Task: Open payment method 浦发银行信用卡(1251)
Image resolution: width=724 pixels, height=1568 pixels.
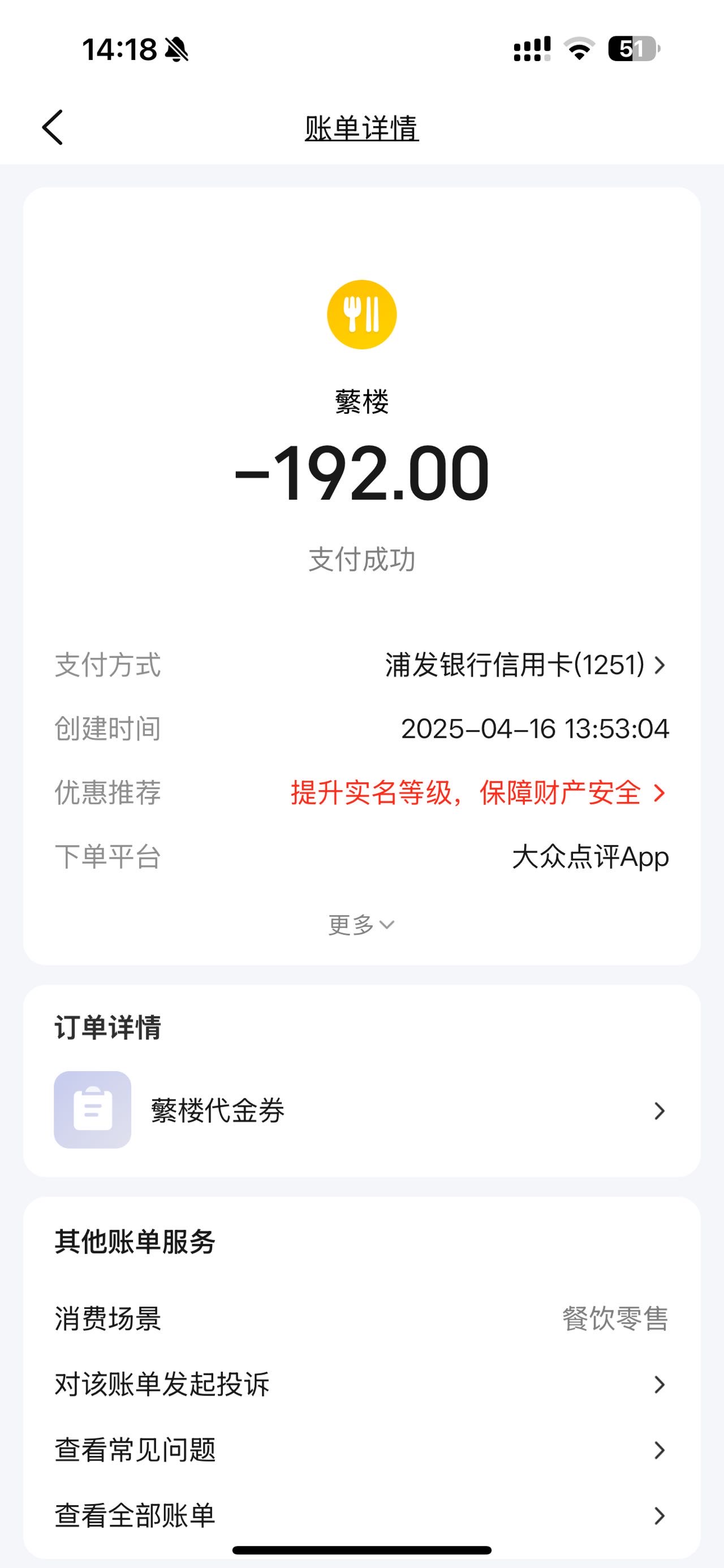Action: coord(526,665)
